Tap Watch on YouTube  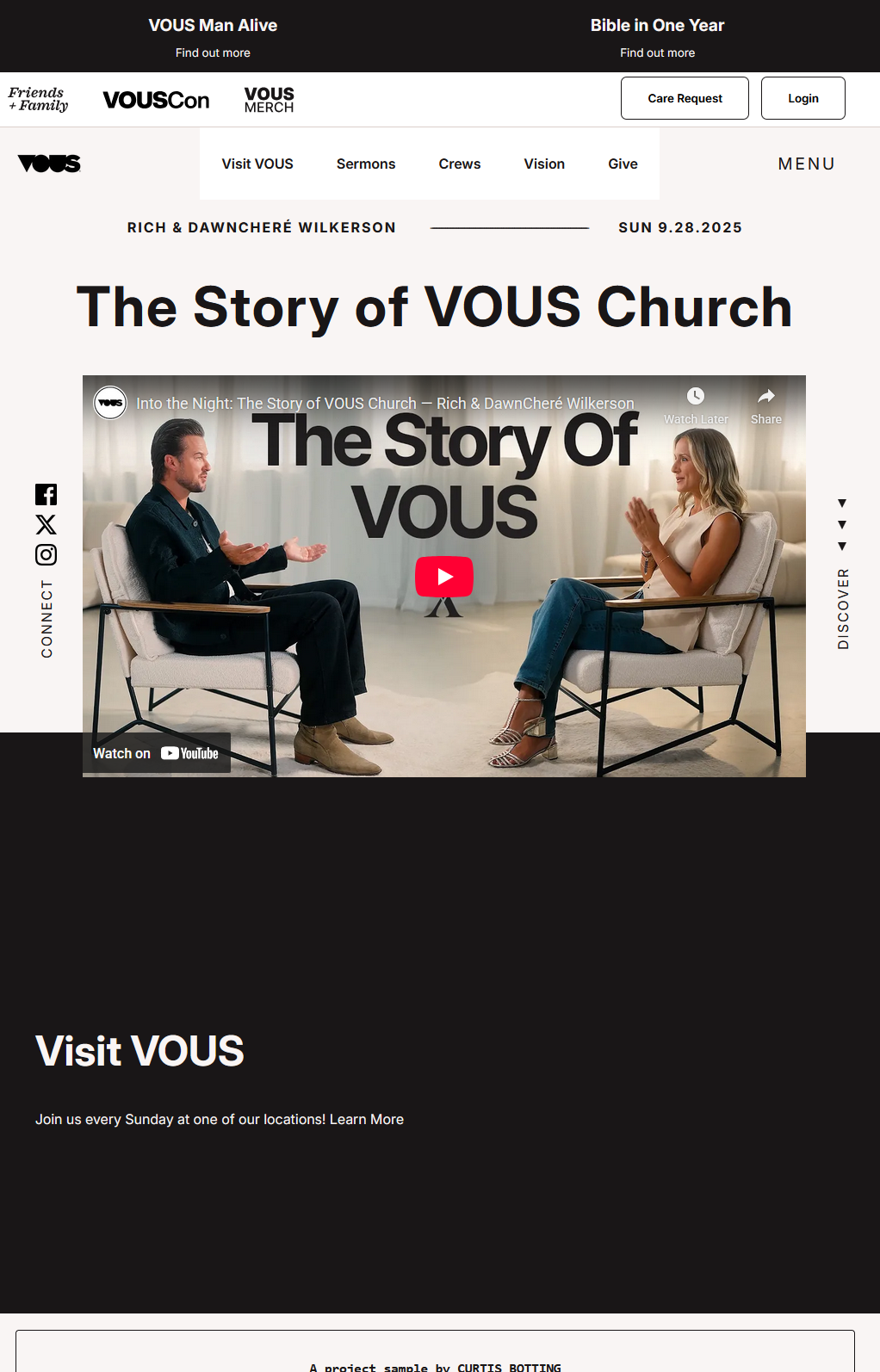tap(156, 753)
